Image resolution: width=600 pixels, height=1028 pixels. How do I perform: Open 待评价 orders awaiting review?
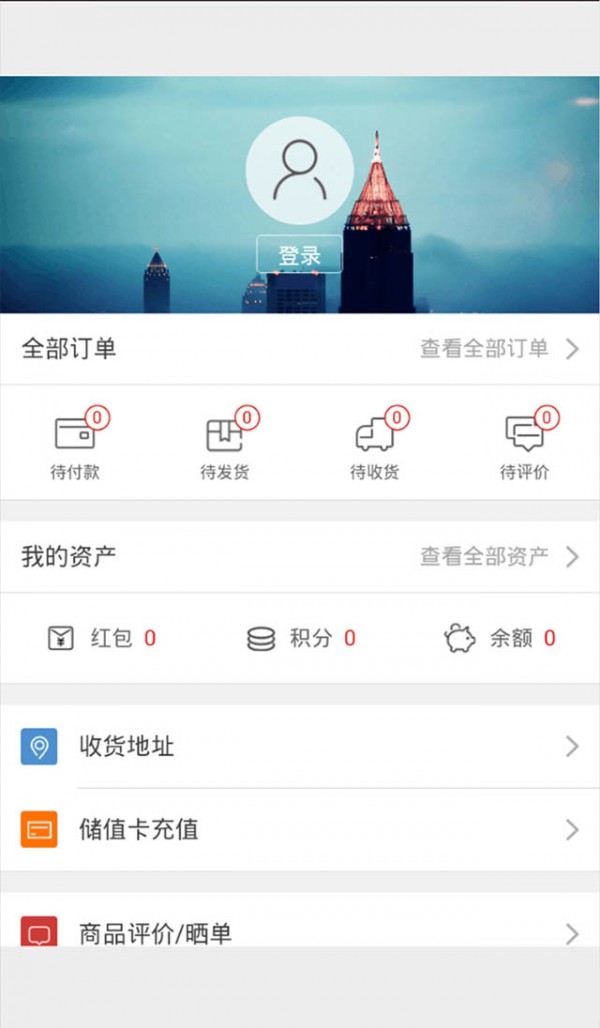[525, 445]
